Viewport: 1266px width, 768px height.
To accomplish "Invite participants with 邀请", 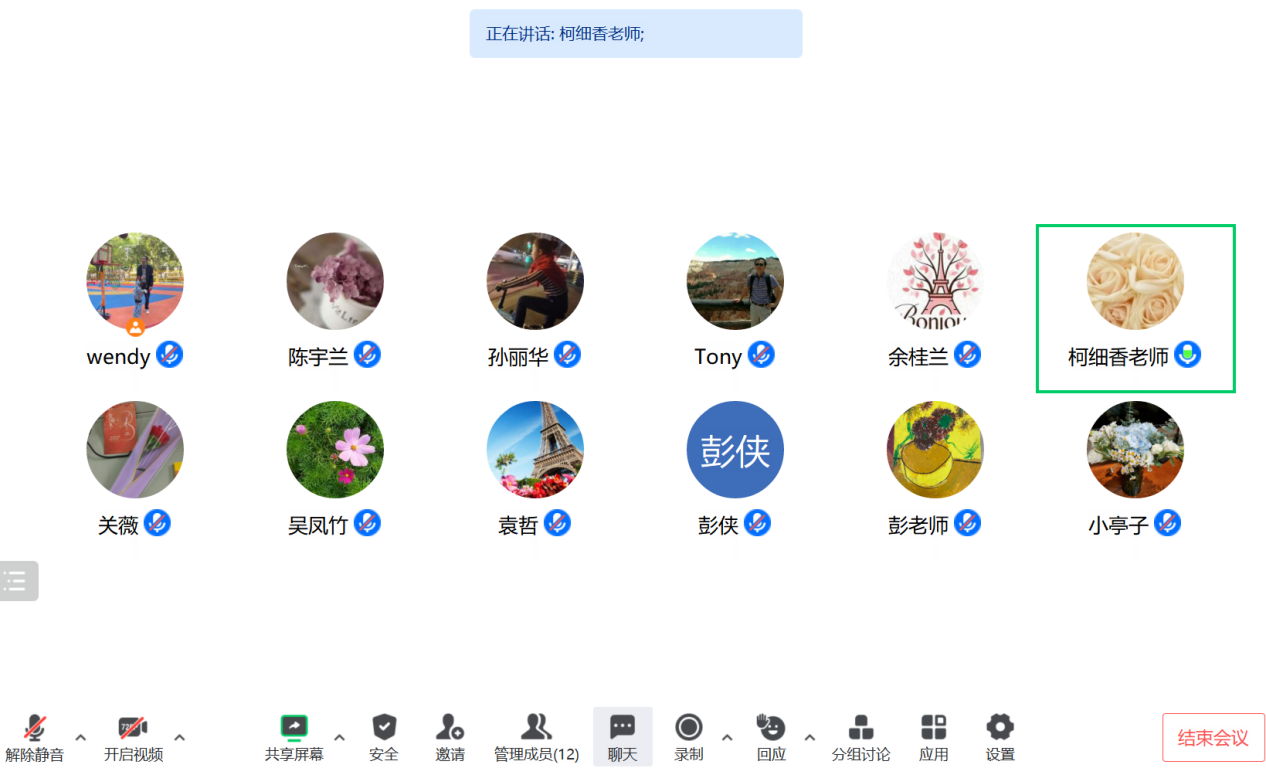I will 450,737.
